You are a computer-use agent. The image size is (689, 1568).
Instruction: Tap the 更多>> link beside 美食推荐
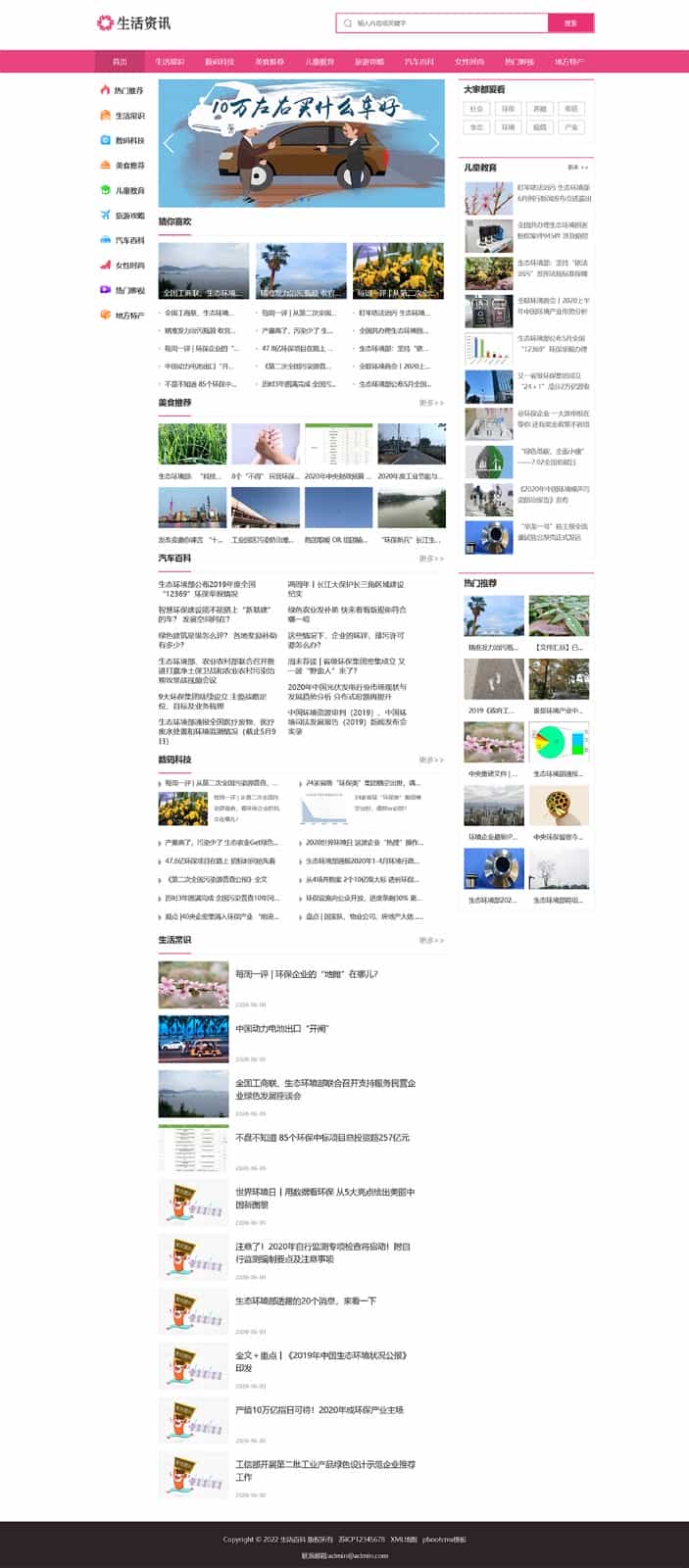[431, 403]
